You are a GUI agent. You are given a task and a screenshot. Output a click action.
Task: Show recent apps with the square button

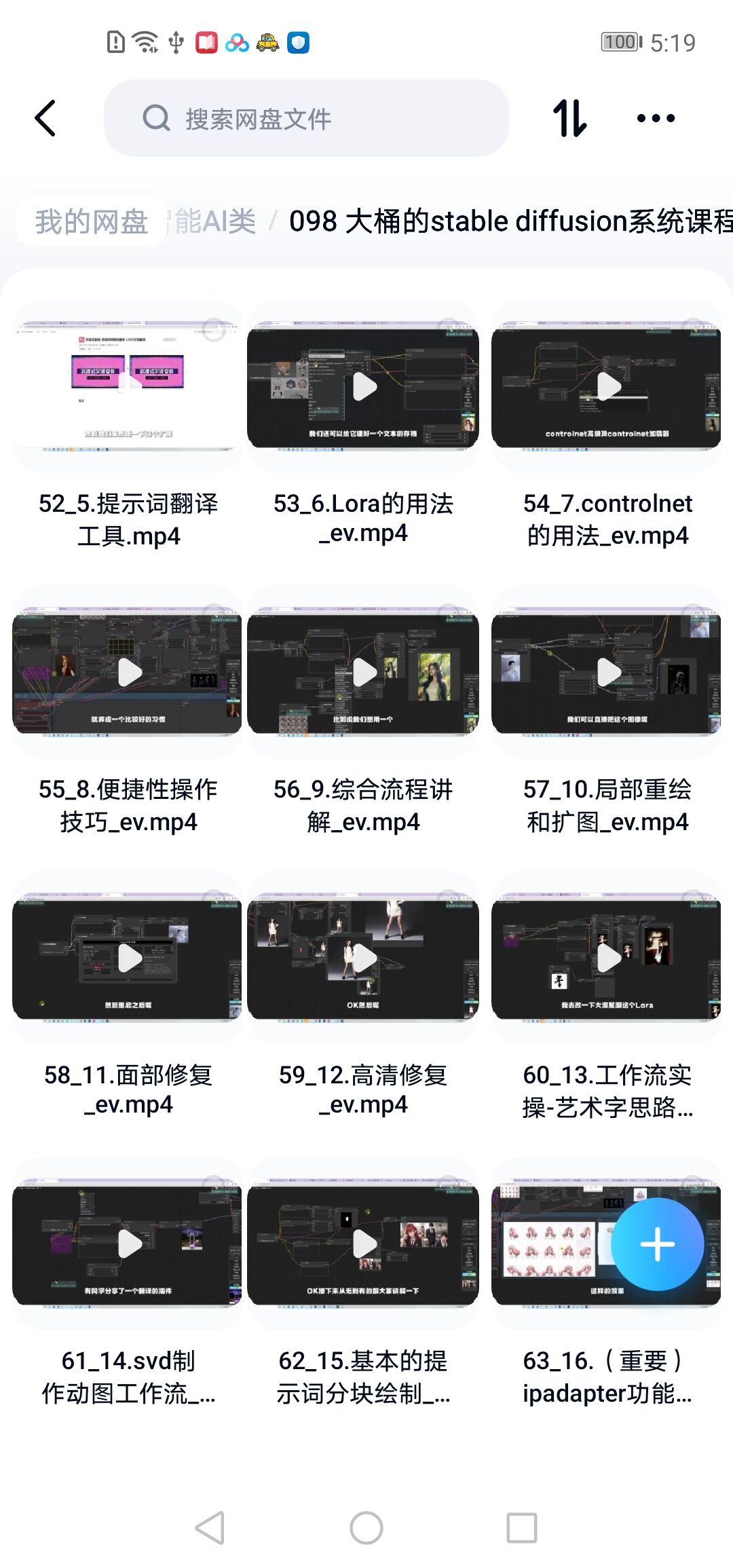coord(522,1528)
